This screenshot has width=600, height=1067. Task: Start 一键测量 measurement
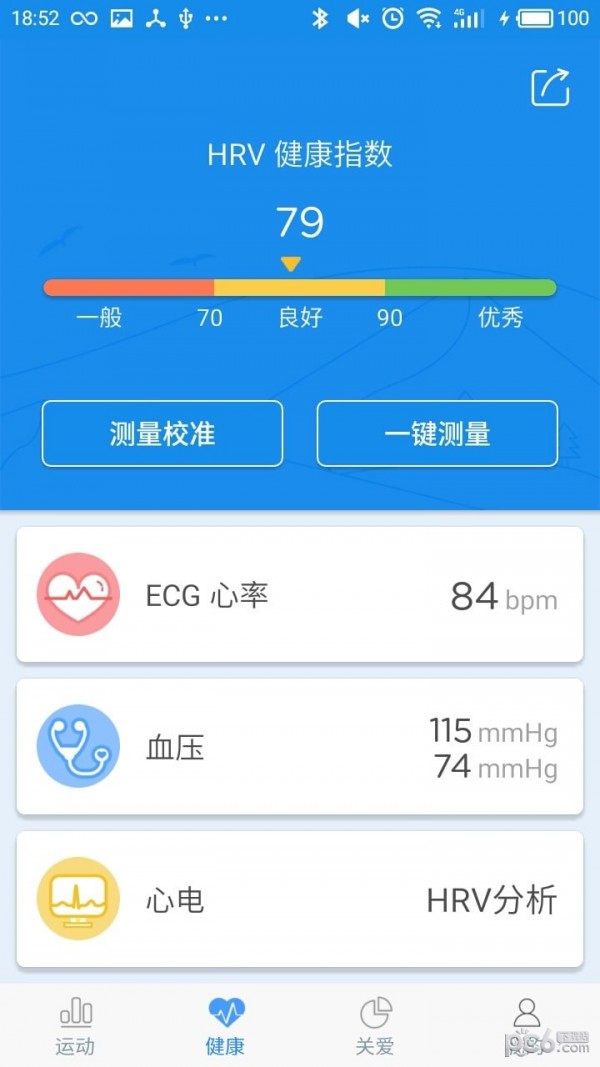pos(437,433)
